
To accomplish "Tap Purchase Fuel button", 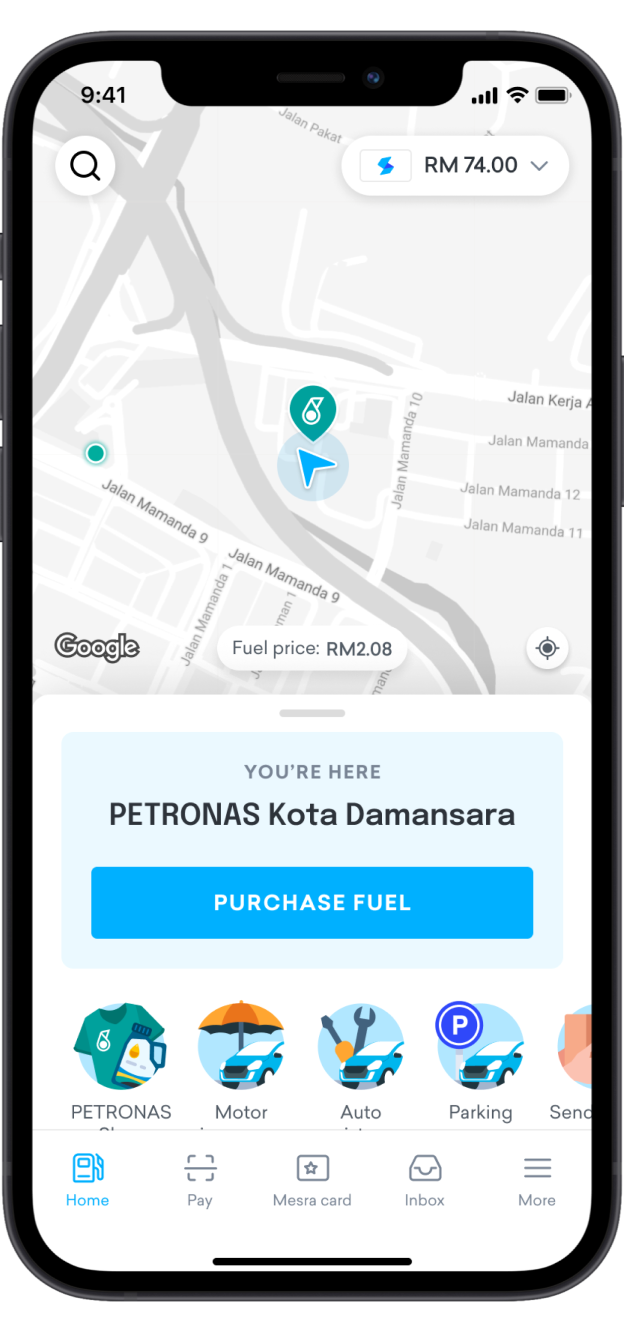I will coord(312,902).
